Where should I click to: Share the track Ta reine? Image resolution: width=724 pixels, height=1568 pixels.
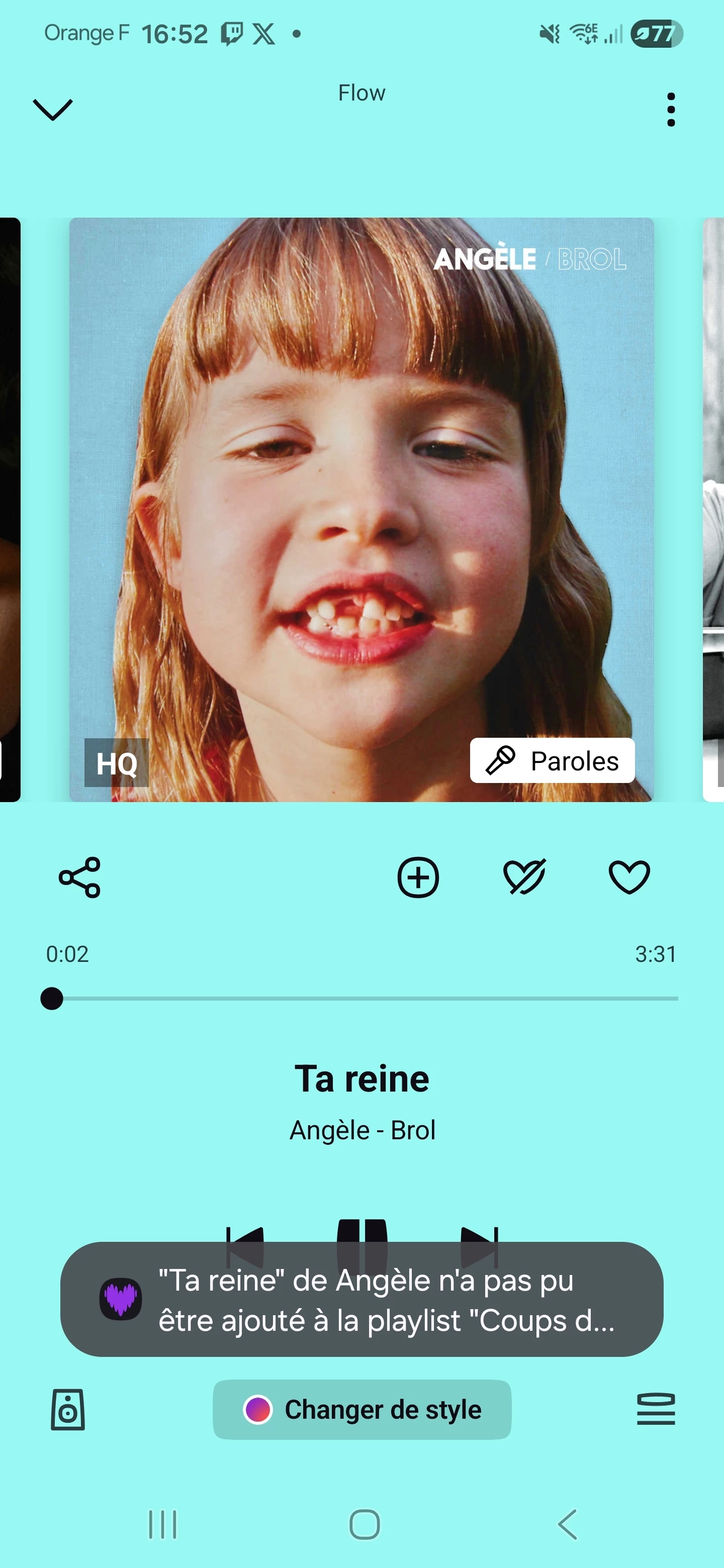(80, 877)
